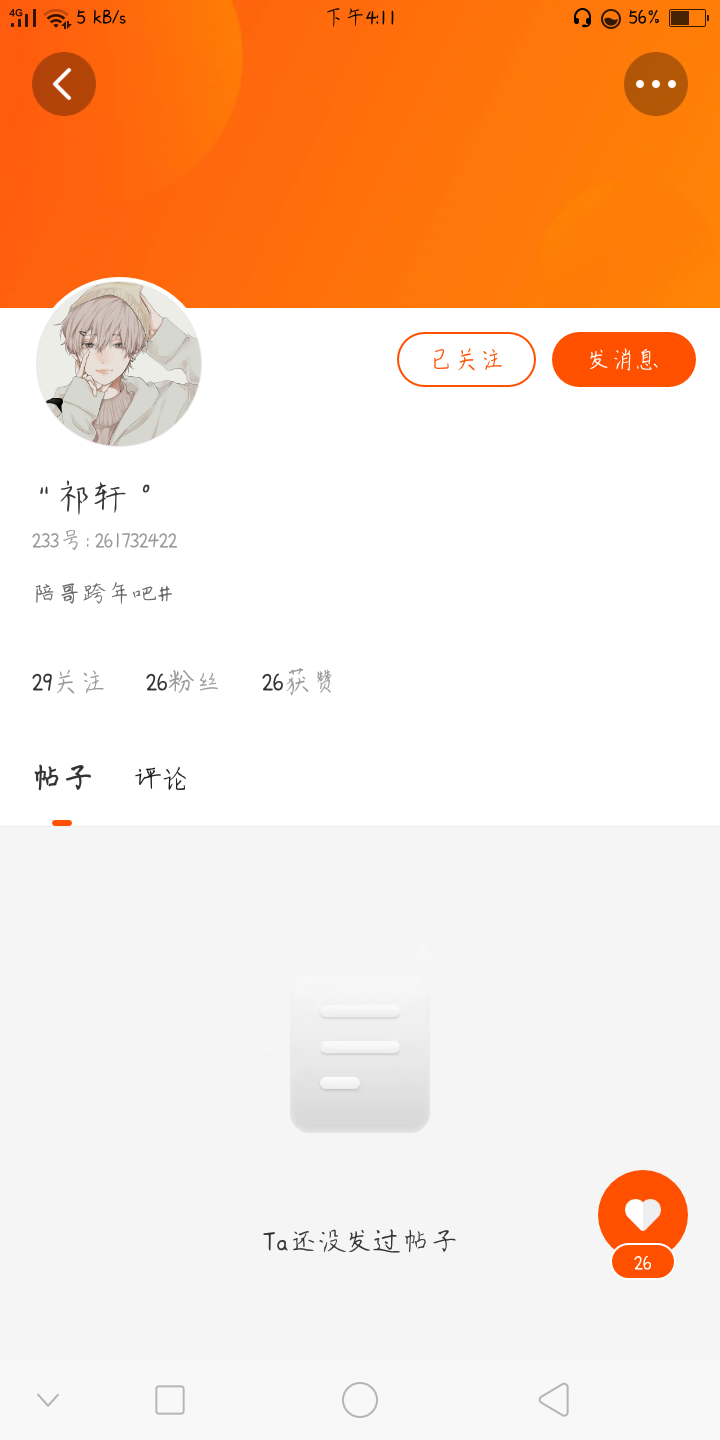Go back using the top-left arrow
The height and width of the screenshot is (1440, 720).
(x=64, y=84)
